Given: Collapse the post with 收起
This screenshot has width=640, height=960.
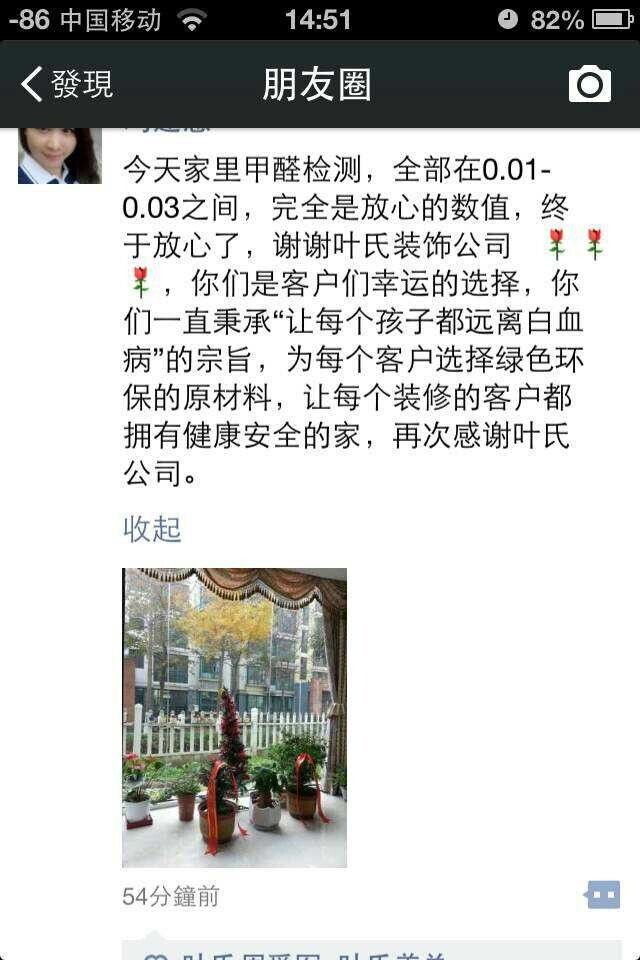Looking at the screenshot, I should (x=152, y=529).
